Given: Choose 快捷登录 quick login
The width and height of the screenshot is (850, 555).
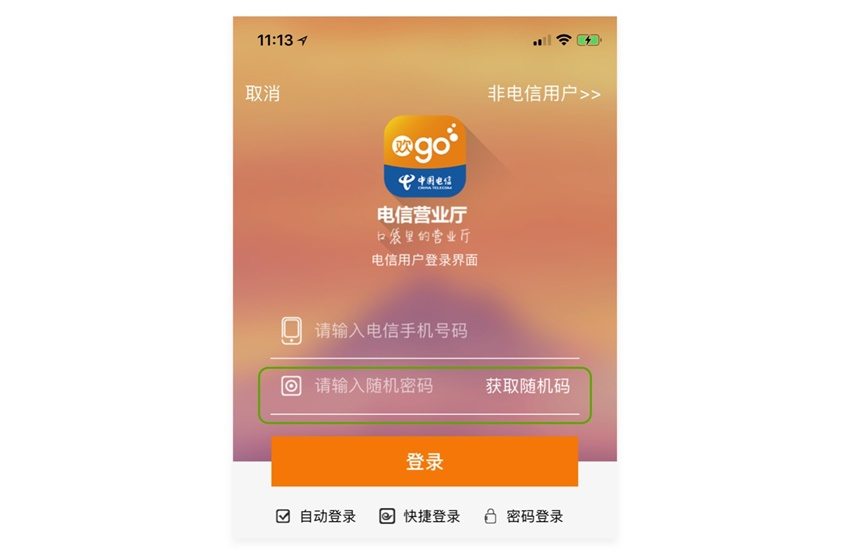Looking at the screenshot, I should [421, 517].
